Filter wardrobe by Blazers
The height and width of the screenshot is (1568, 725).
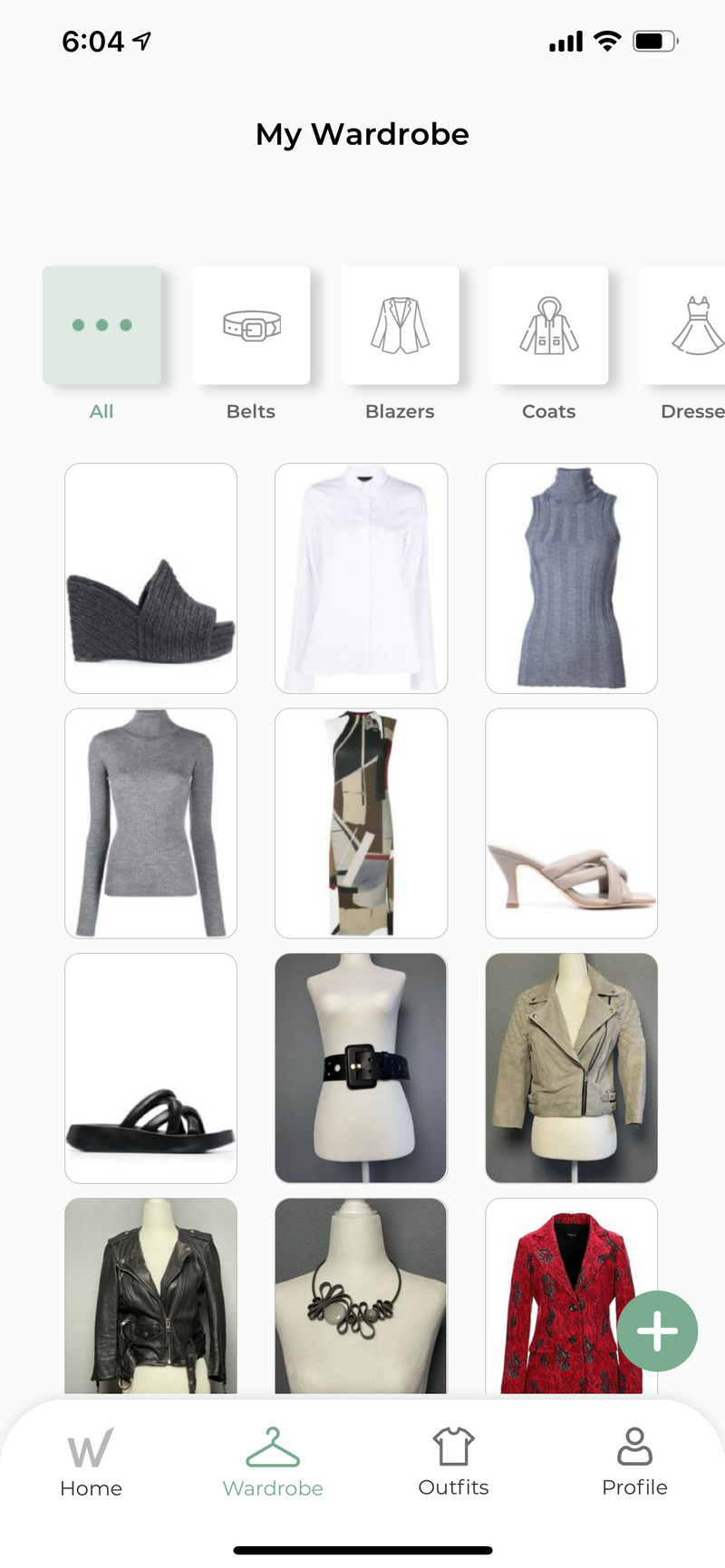tap(400, 325)
